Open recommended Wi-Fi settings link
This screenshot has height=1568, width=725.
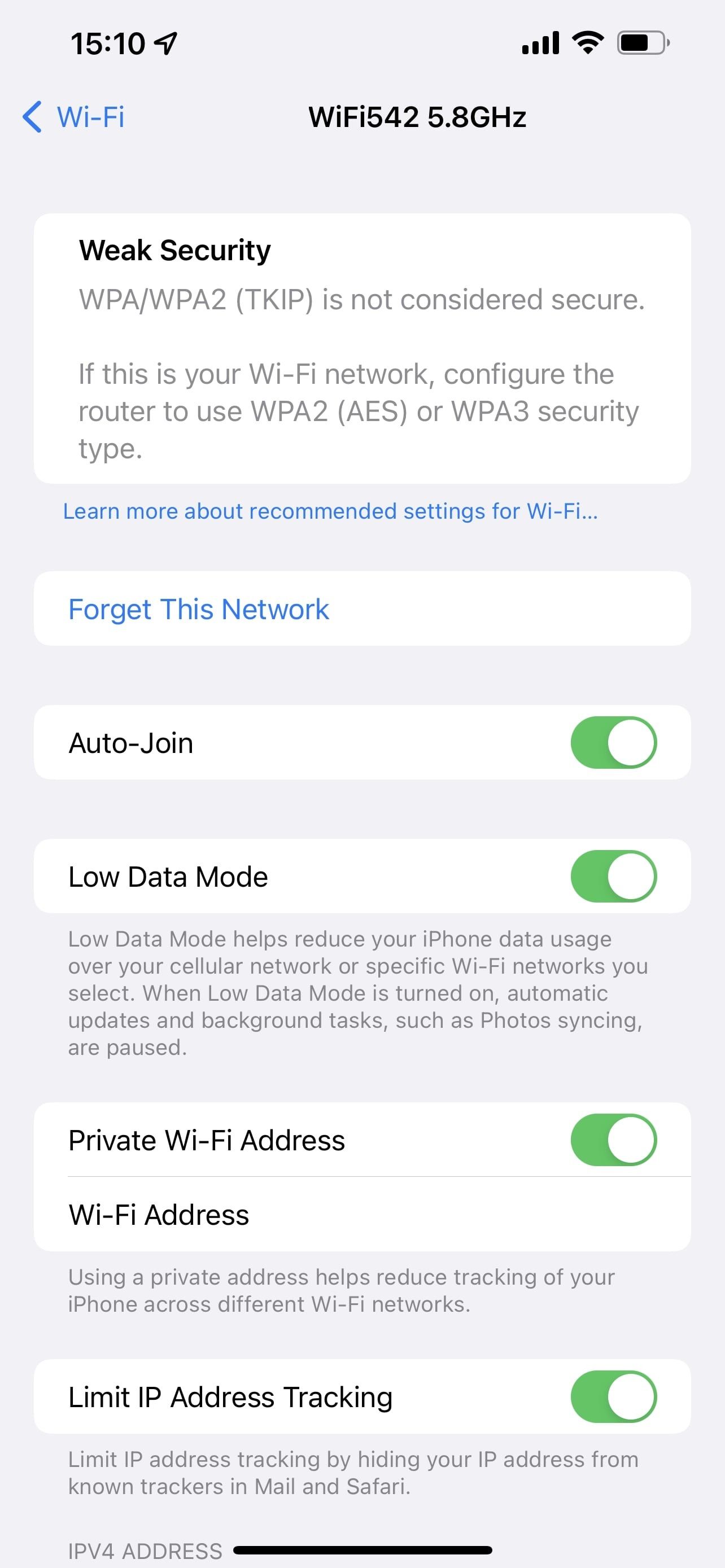click(x=330, y=511)
